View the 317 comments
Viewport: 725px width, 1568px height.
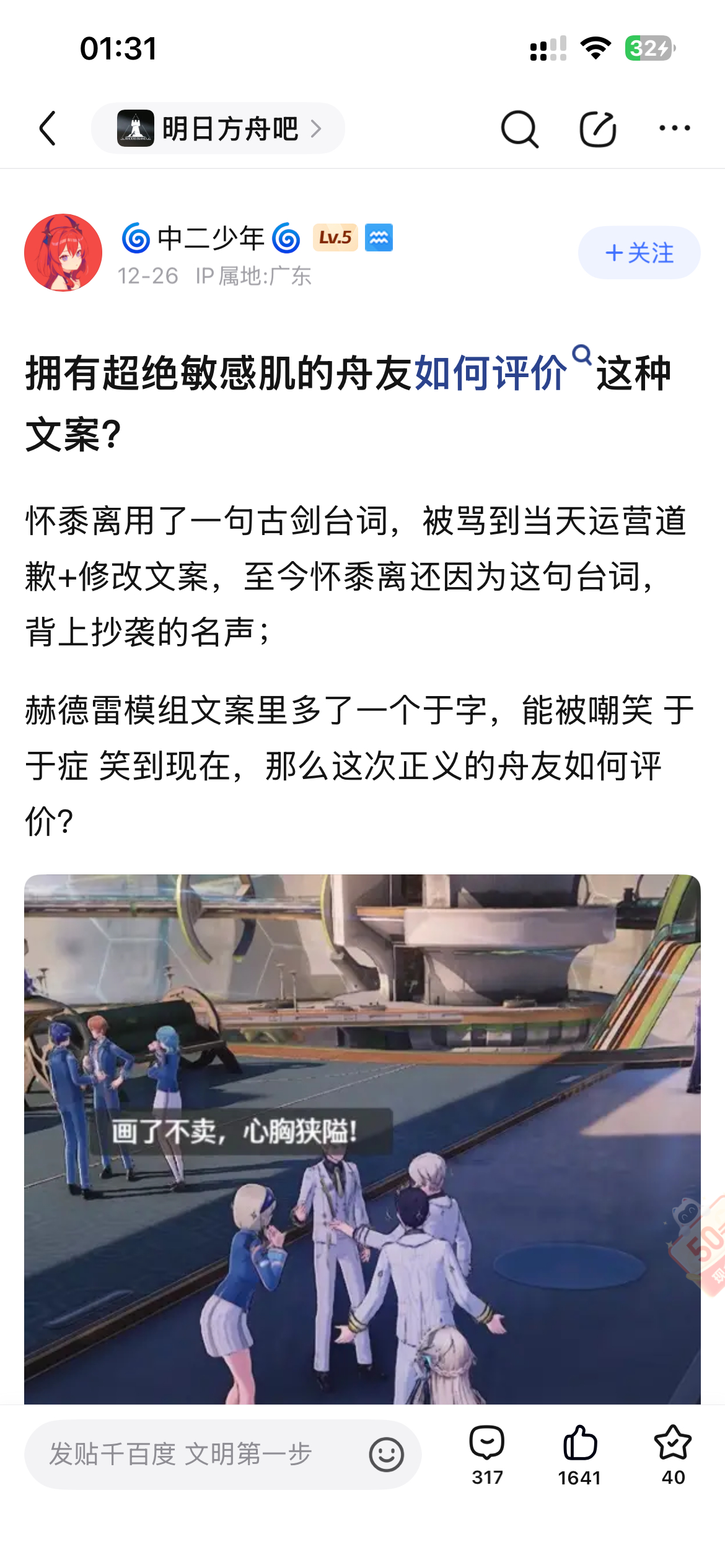(x=487, y=1453)
